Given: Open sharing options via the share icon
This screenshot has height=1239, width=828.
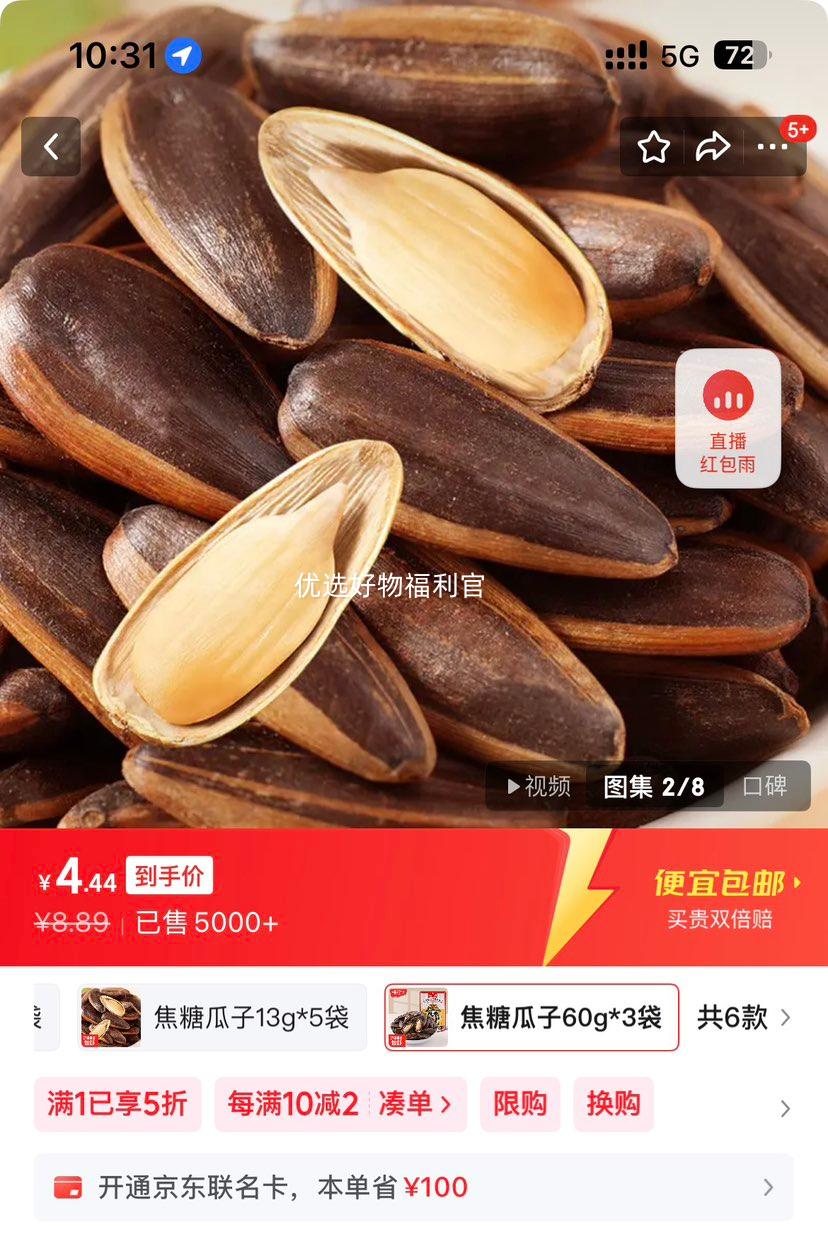Looking at the screenshot, I should [713, 146].
